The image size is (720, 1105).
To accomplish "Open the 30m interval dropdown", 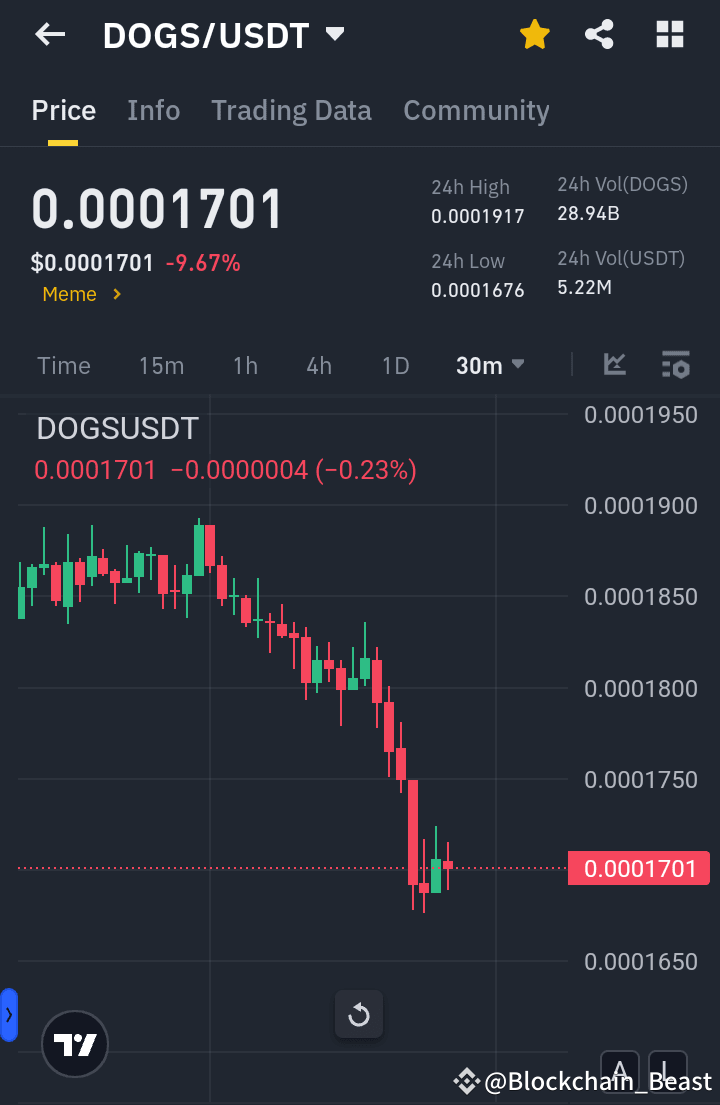I will coord(489,366).
